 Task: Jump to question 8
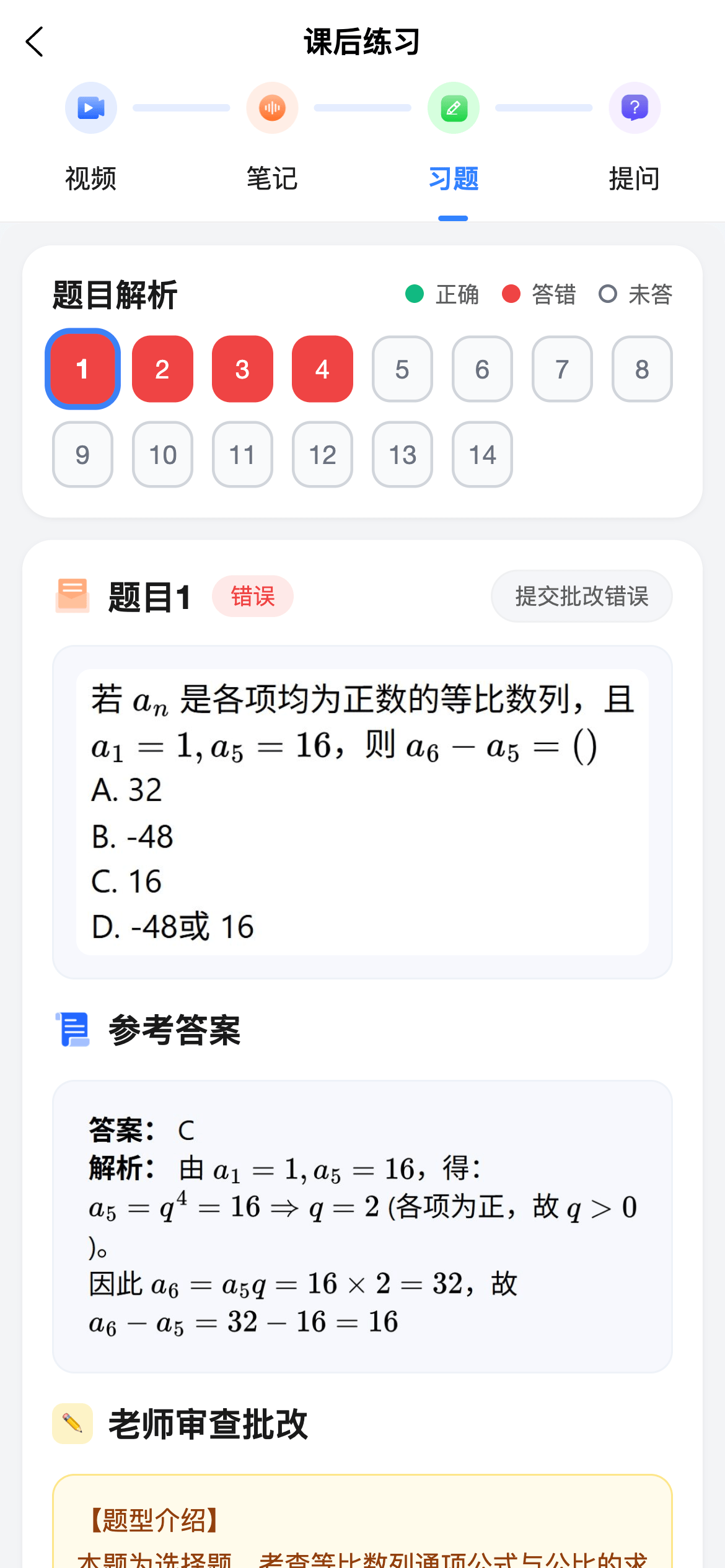(642, 369)
